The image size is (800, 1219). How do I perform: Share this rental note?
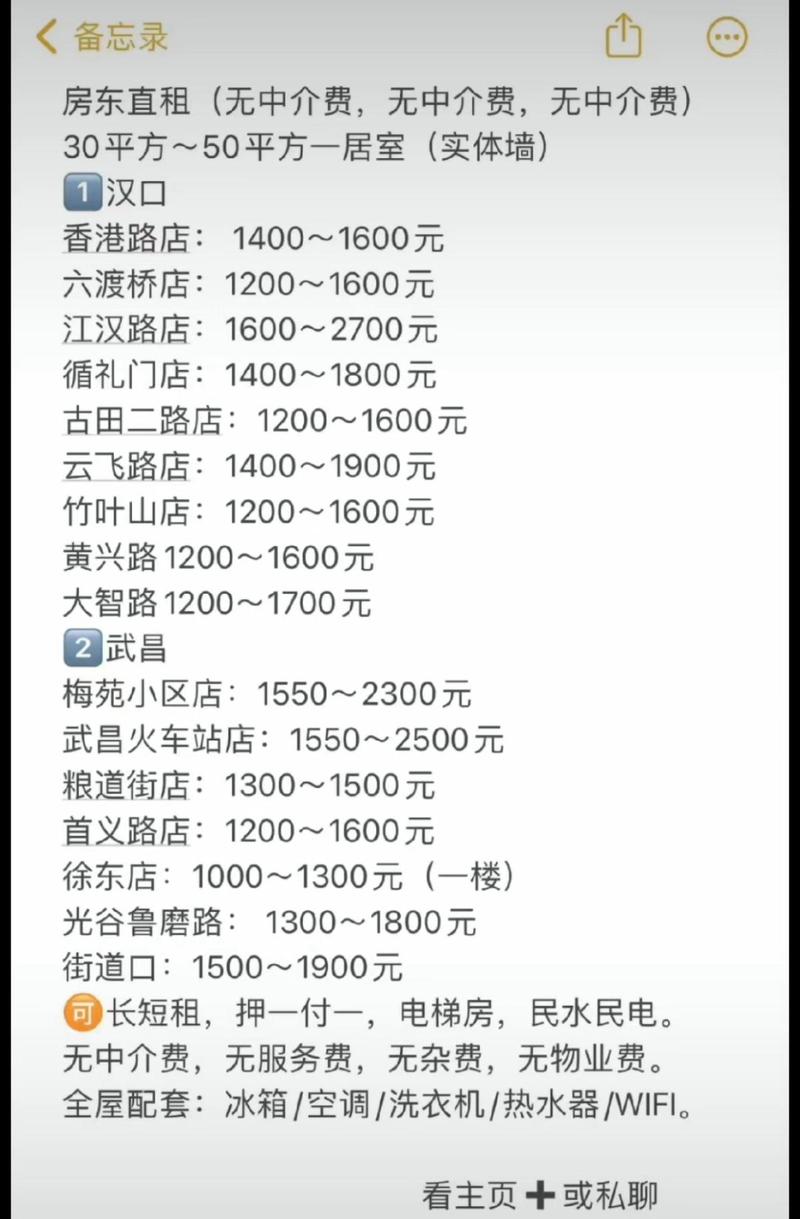[x=623, y=37]
